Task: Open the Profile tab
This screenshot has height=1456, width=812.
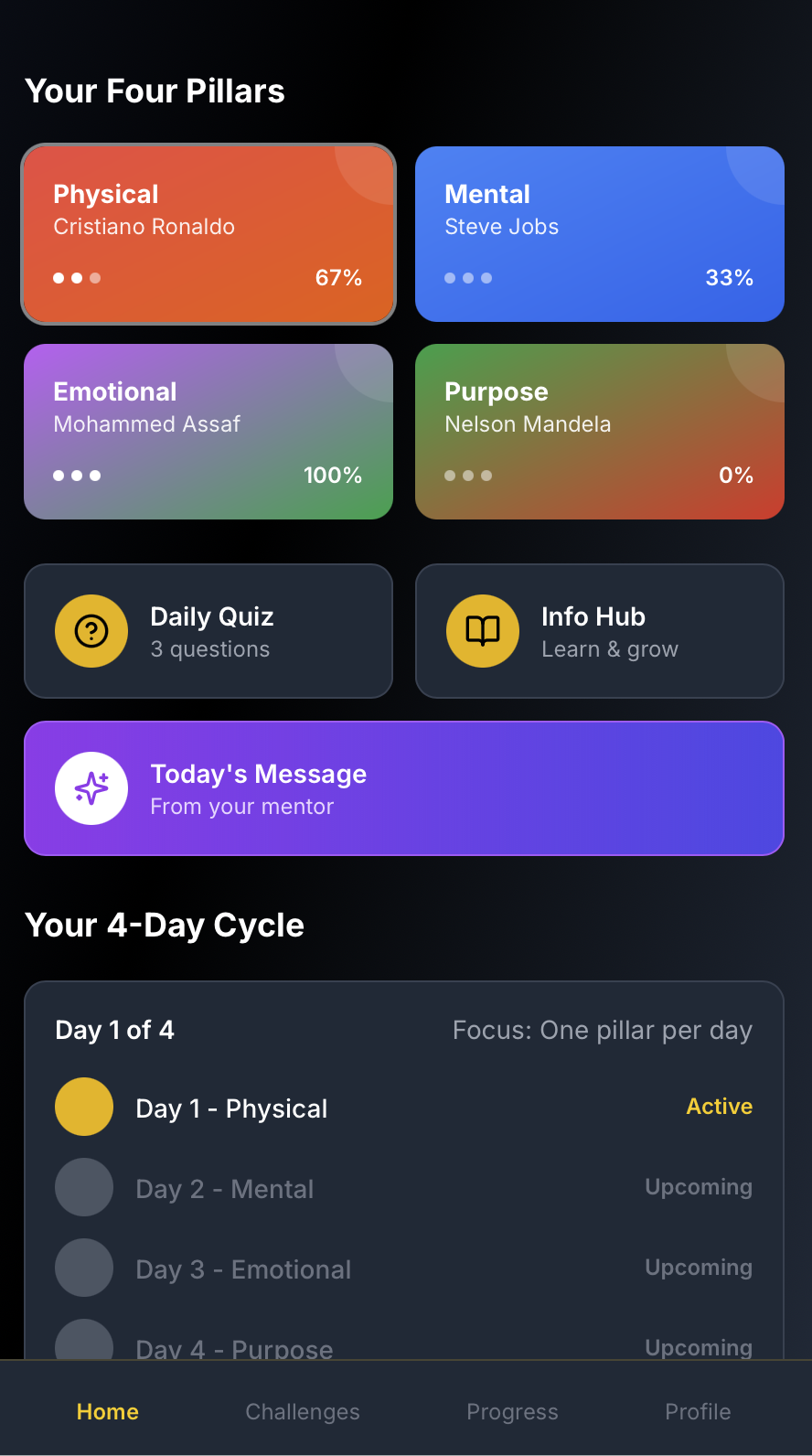Action: [698, 1411]
